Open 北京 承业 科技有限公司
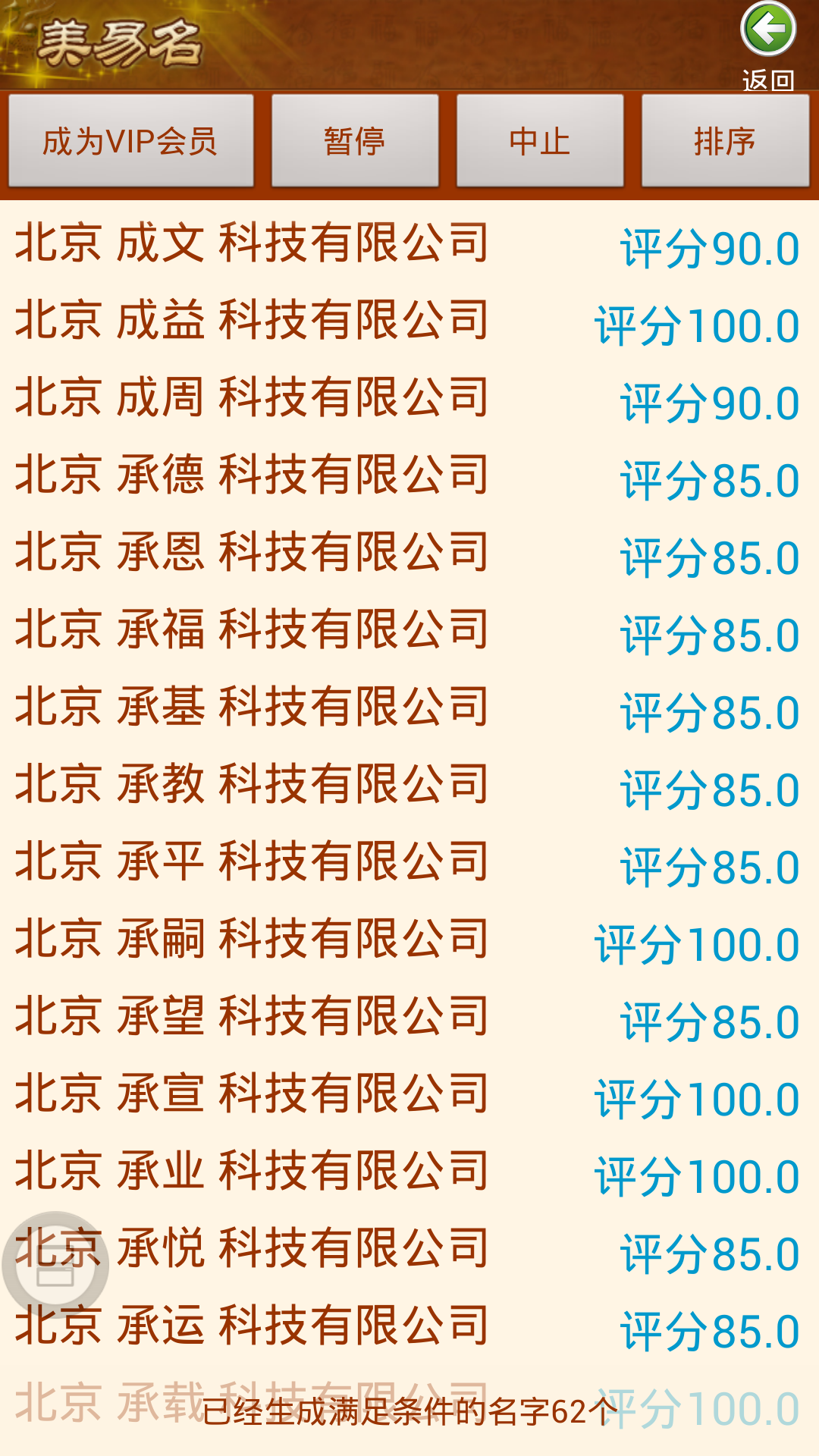This screenshot has height=1456, width=819. (x=252, y=1172)
